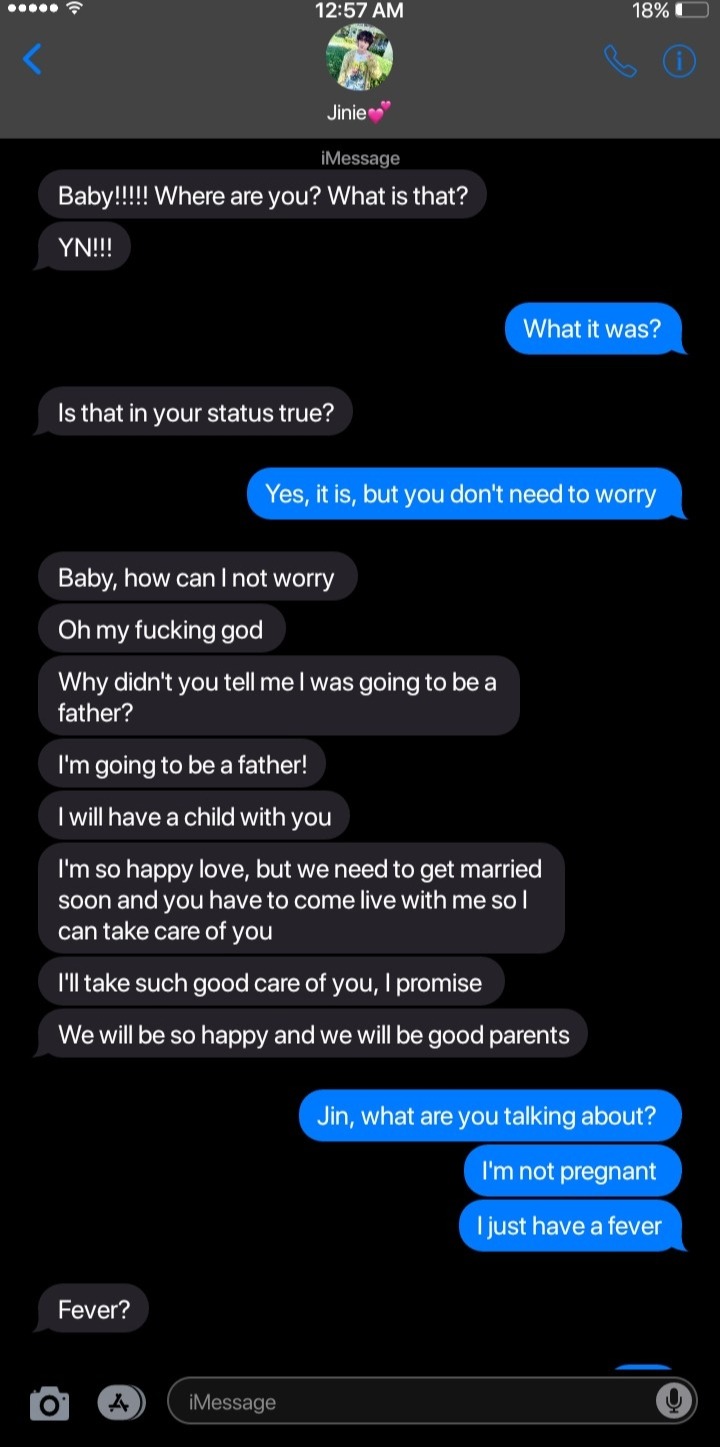This screenshot has width=720, height=1447.
Task: Open Jinie's contact photo
Action: point(360,58)
